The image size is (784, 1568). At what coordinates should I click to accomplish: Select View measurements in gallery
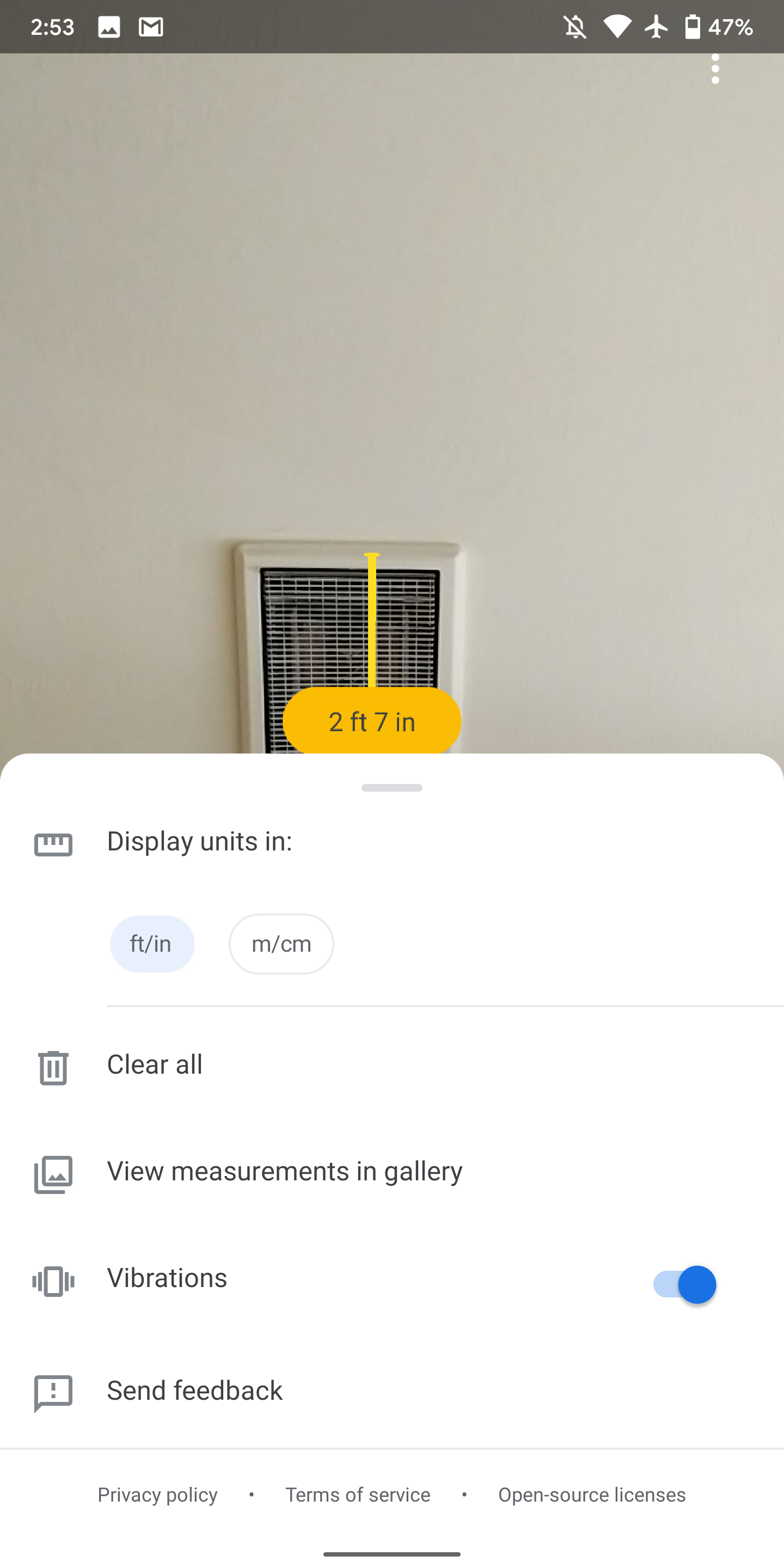point(284,1171)
